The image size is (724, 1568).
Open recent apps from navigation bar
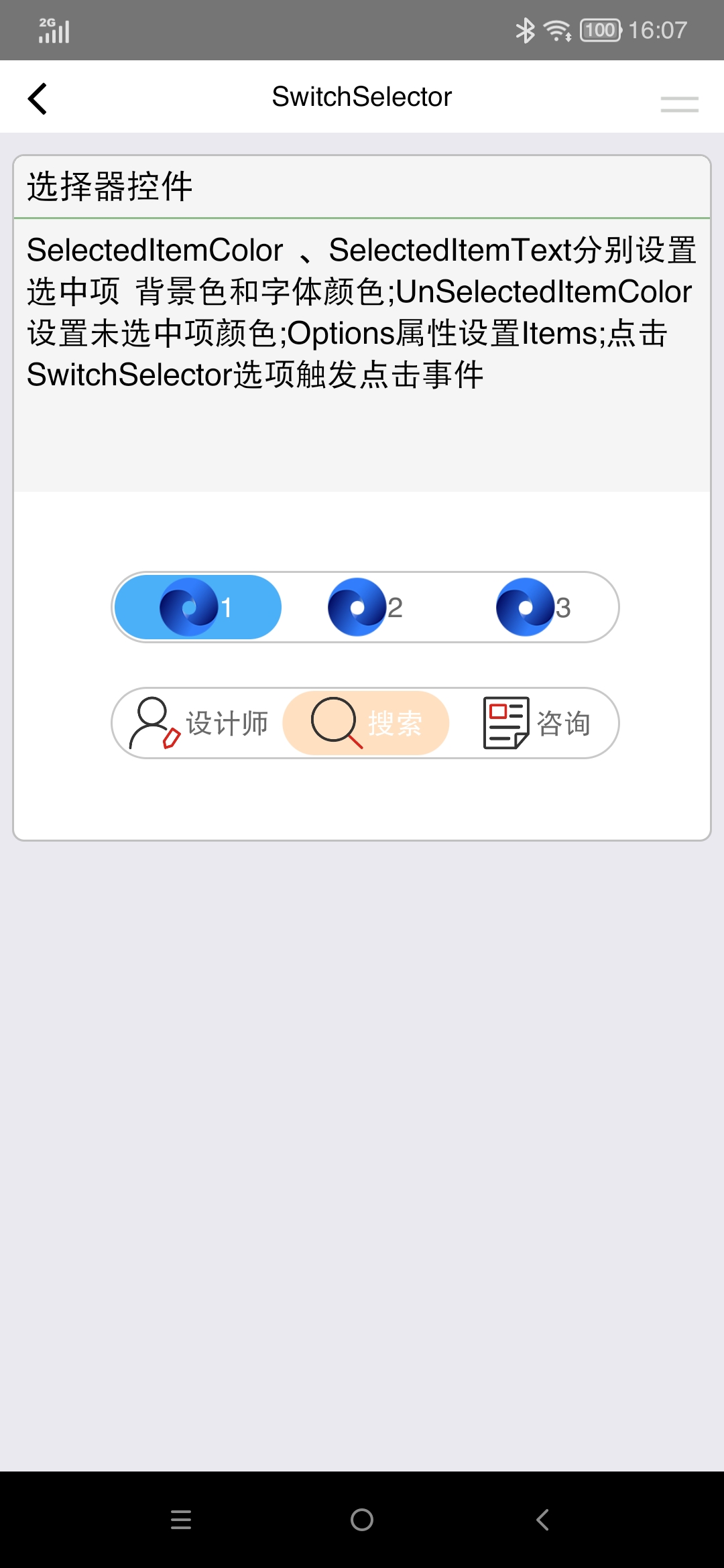tap(181, 1520)
